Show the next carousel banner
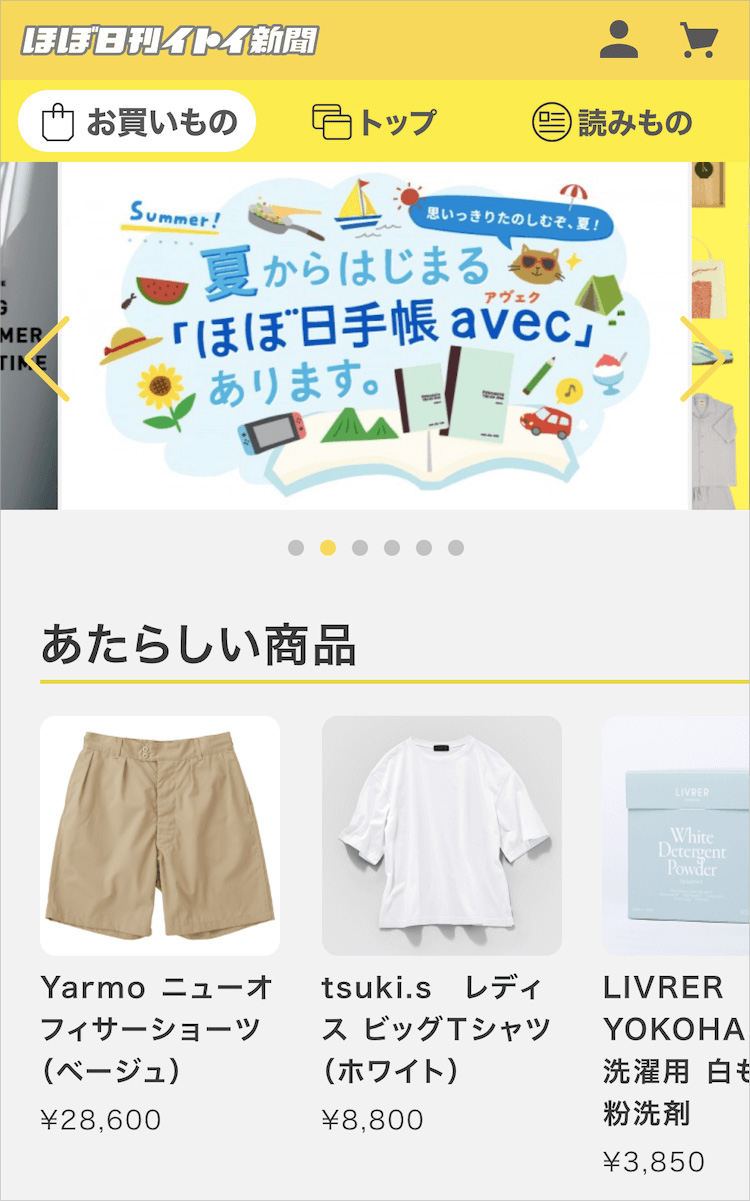 703,359
